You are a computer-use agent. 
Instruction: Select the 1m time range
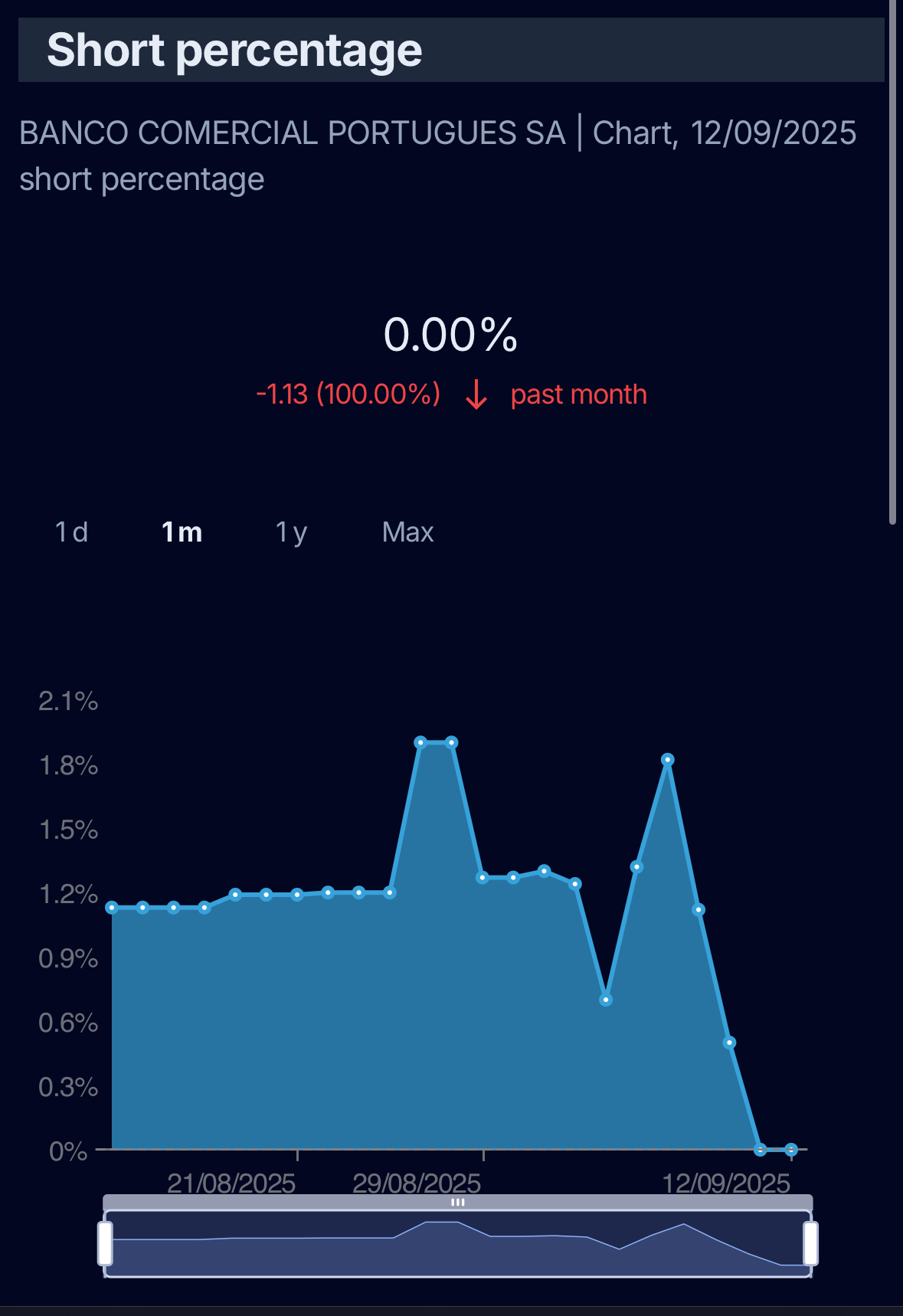(182, 532)
